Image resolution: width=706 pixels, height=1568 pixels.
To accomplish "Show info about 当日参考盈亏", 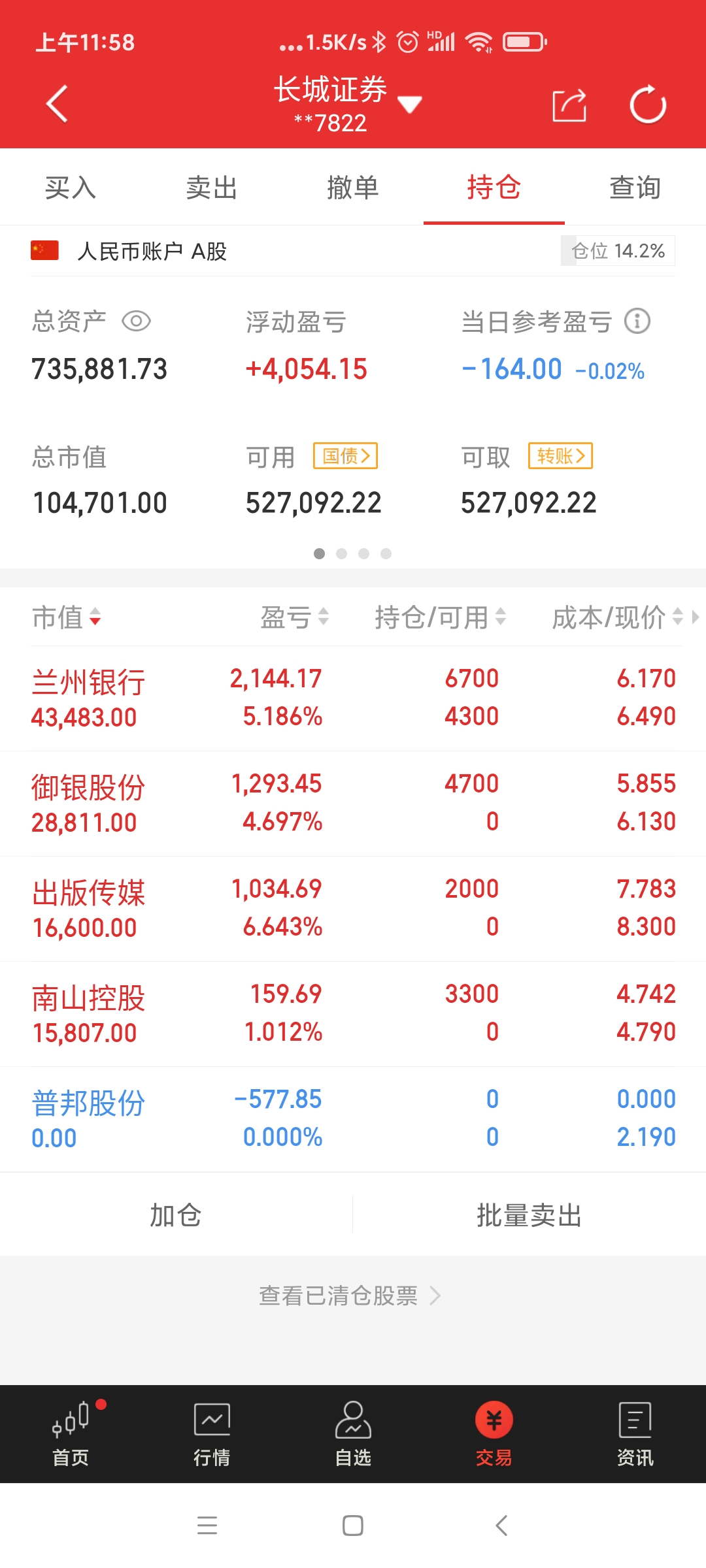I will coord(637,321).
